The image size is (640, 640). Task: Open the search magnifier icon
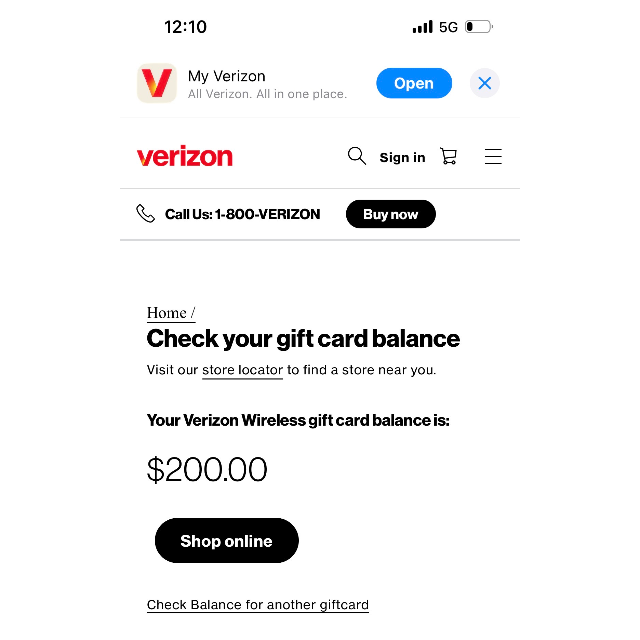point(357,156)
